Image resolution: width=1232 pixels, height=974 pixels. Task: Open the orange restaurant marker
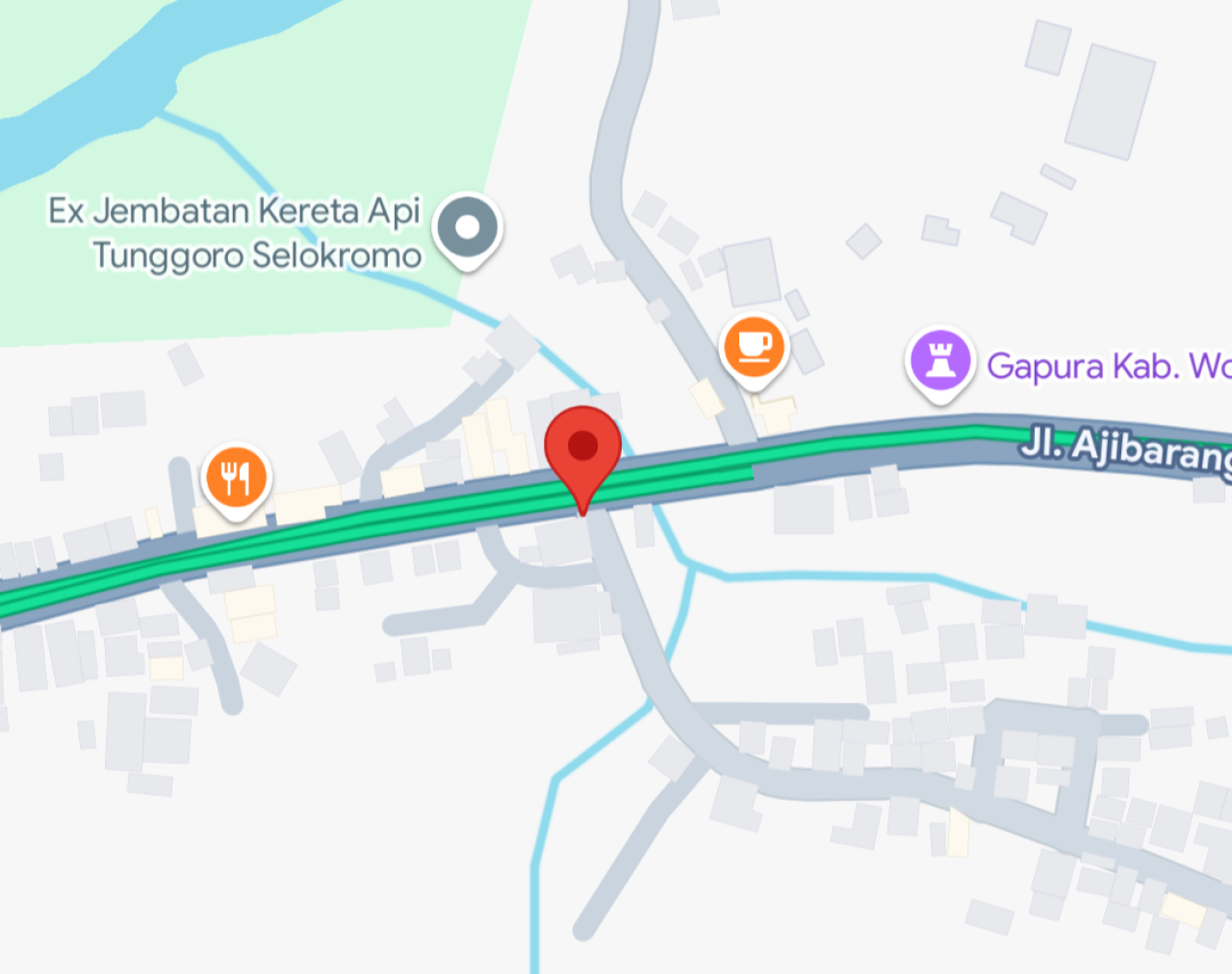tap(236, 478)
